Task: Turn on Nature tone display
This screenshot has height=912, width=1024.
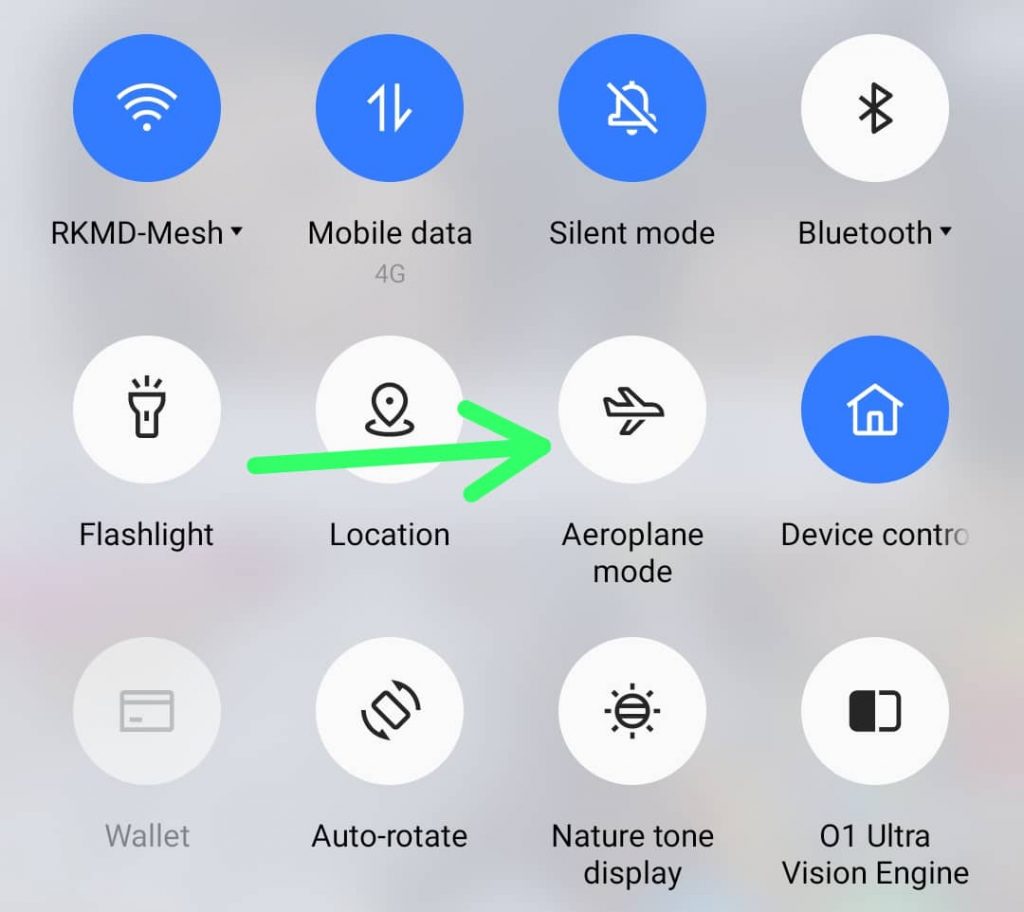Action: [x=632, y=711]
